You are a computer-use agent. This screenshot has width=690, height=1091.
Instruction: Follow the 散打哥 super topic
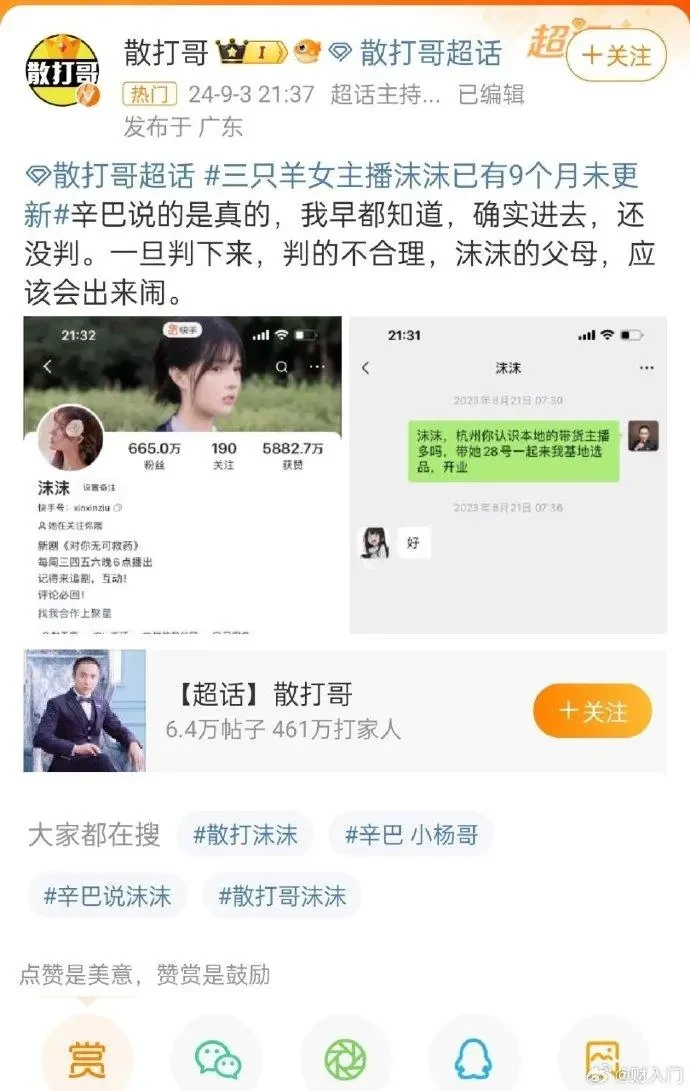(x=592, y=711)
